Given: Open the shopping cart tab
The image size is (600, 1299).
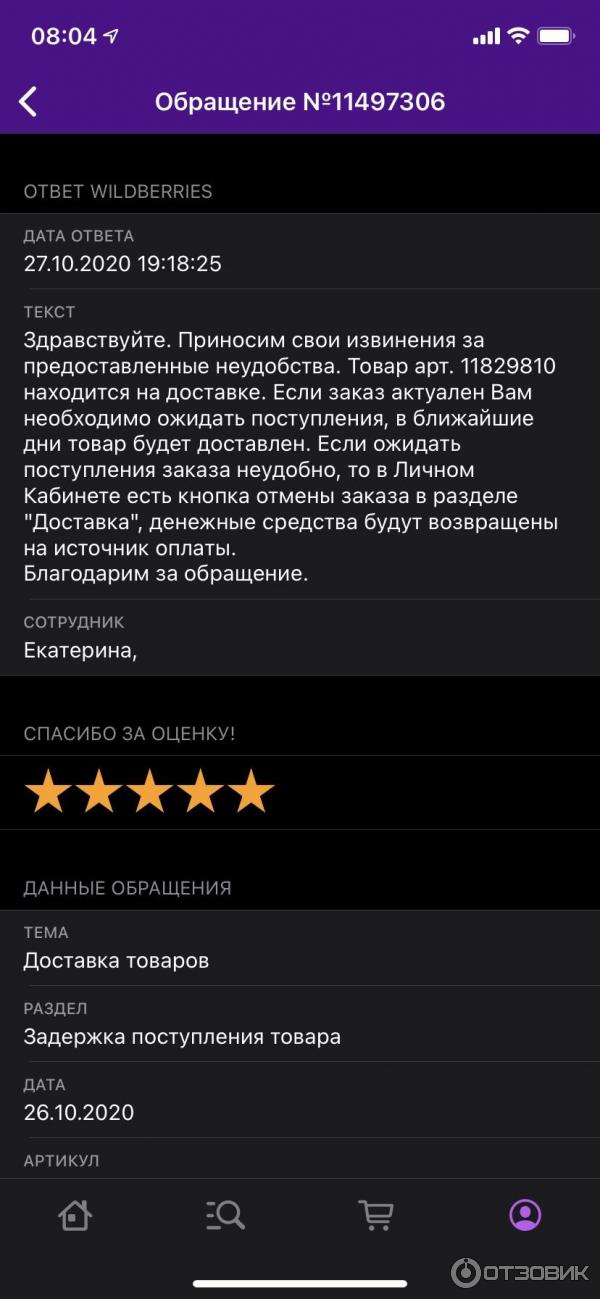Looking at the screenshot, I should (375, 1215).
